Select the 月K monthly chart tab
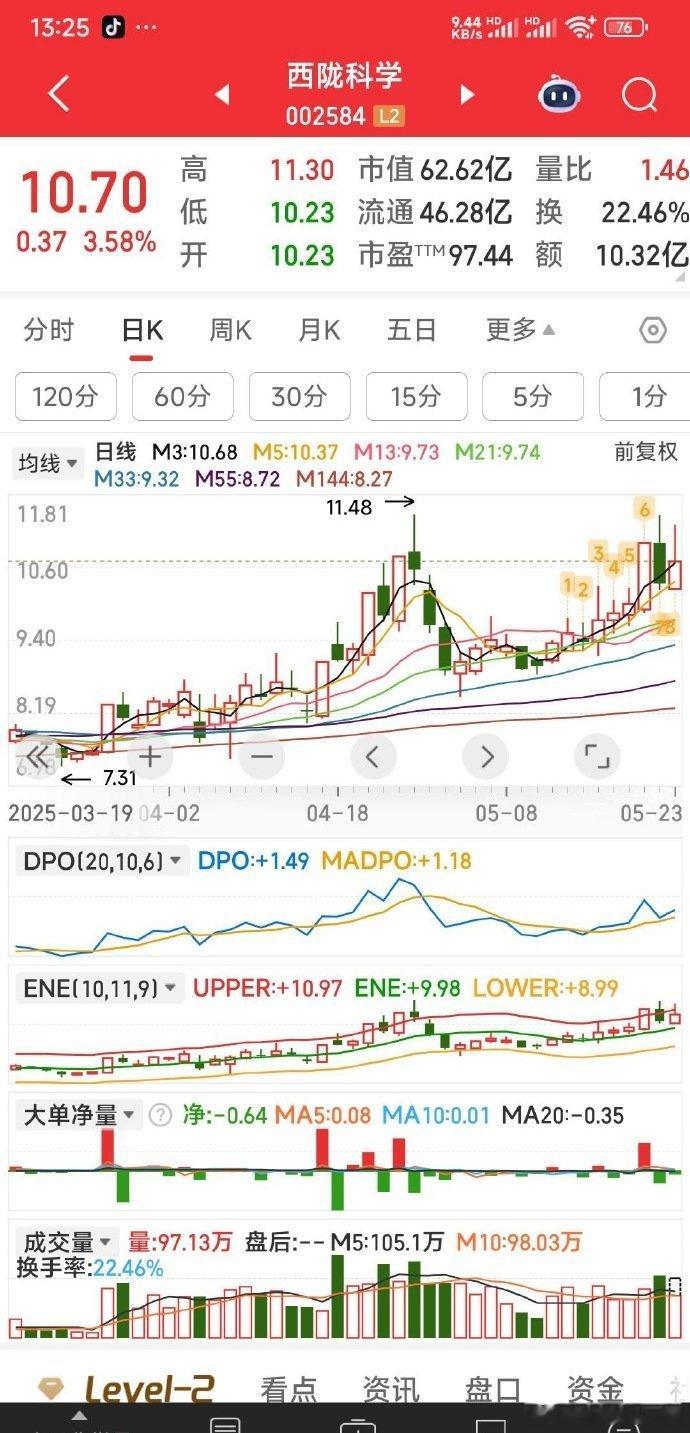The height and width of the screenshot is (1433, 690). tap(319, 330)
